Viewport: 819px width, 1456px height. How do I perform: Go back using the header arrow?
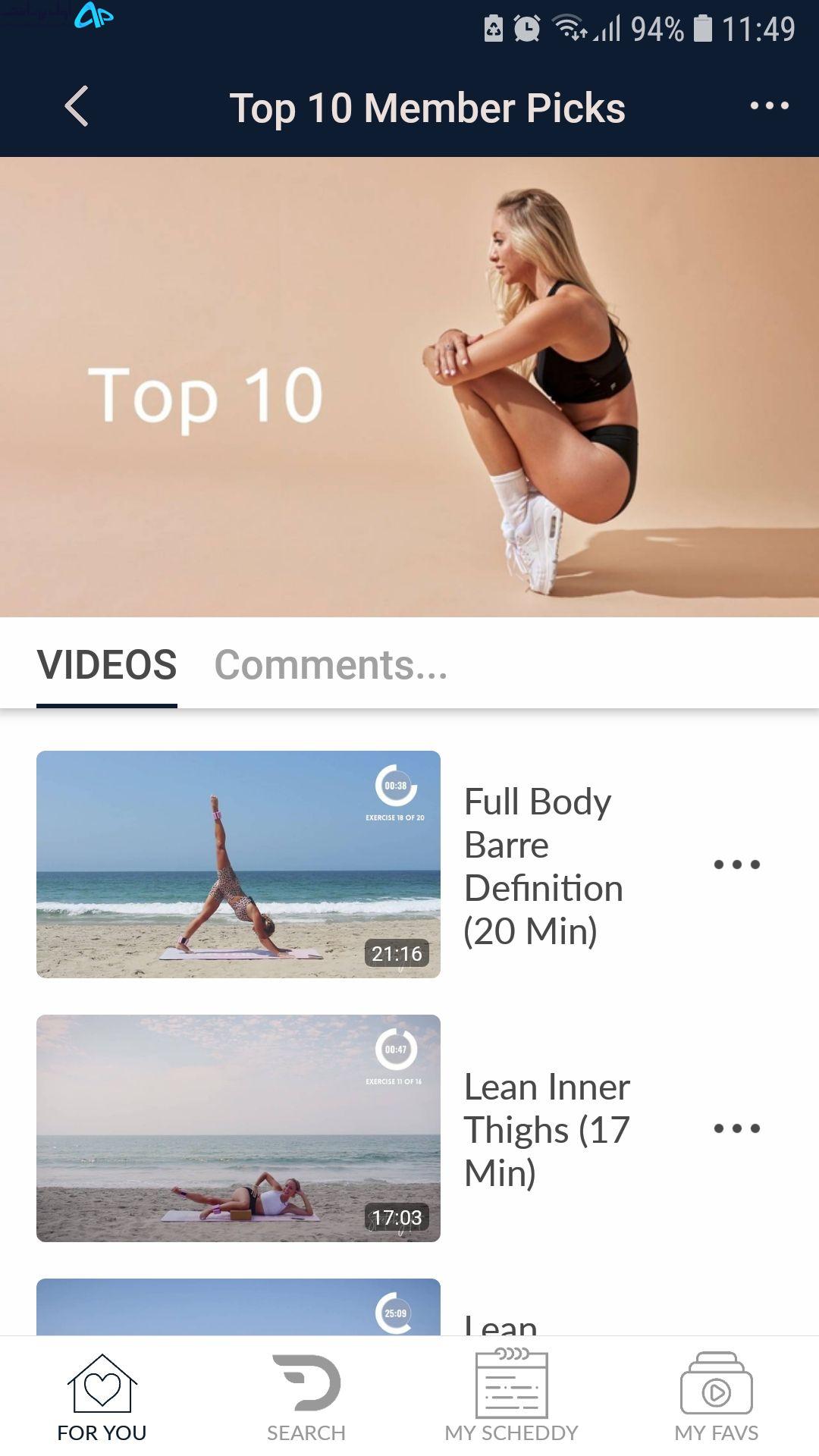[x=77, y=106]
